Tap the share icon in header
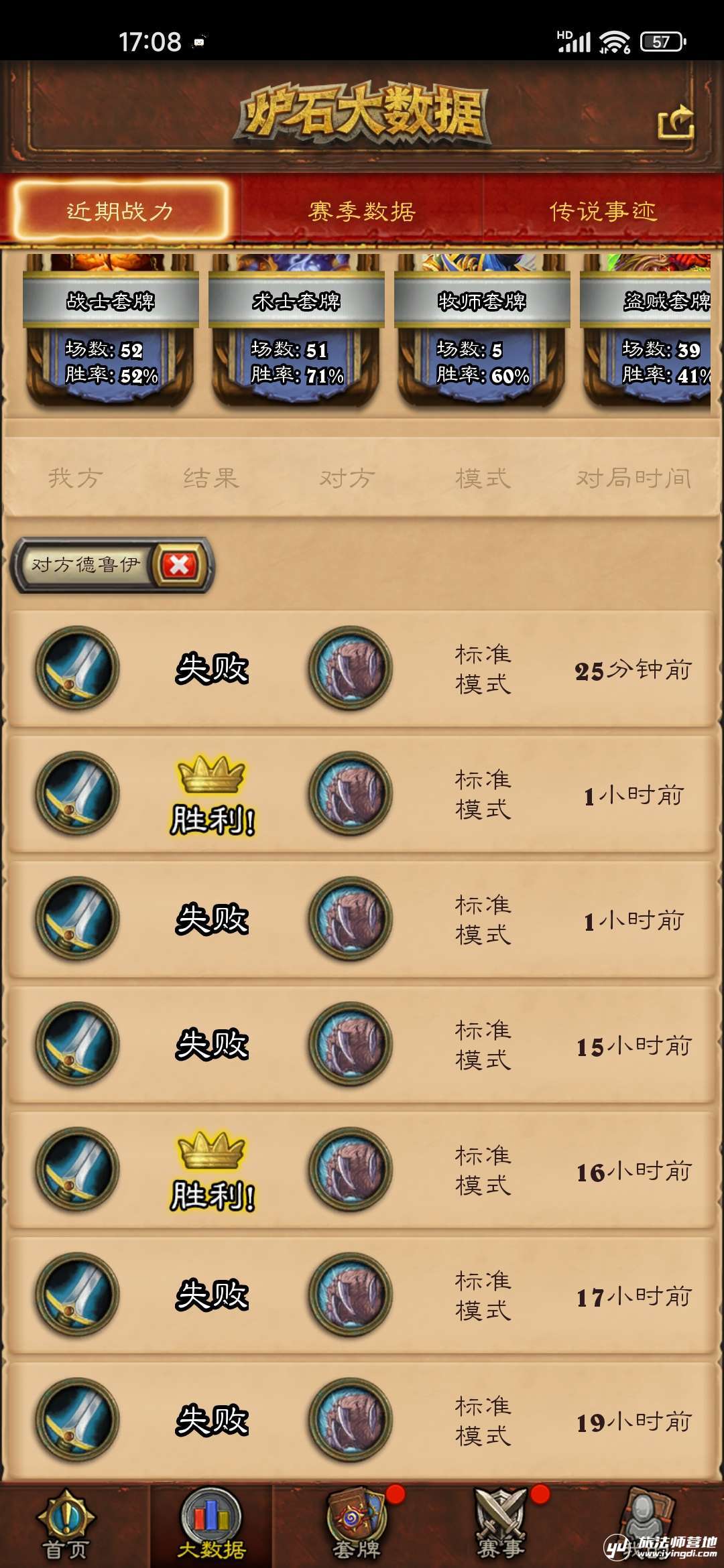The height and width of the screenshot is (1568, 724). coord(676,123)
